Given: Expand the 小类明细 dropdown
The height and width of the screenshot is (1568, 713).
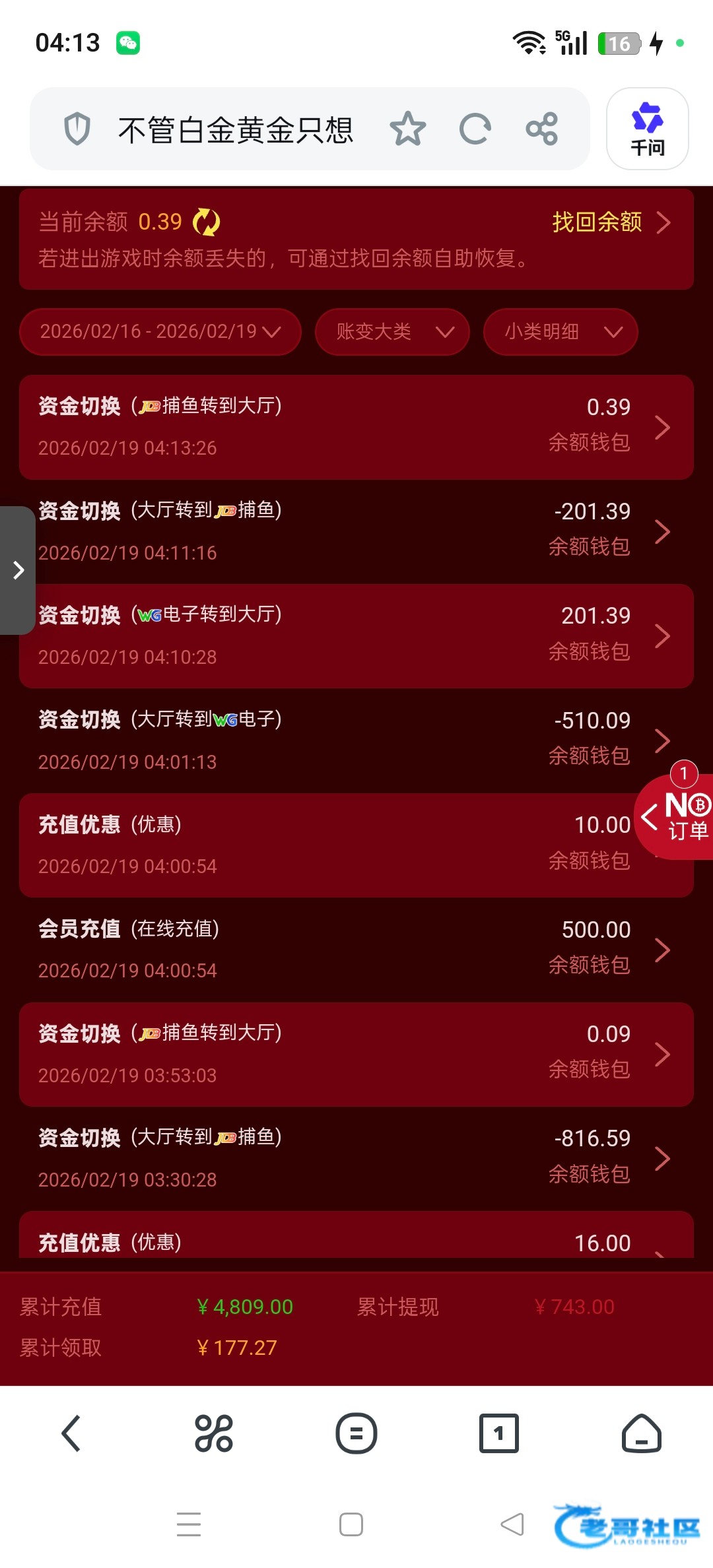Looking at the screenshot, I should [x=560, y=331].
